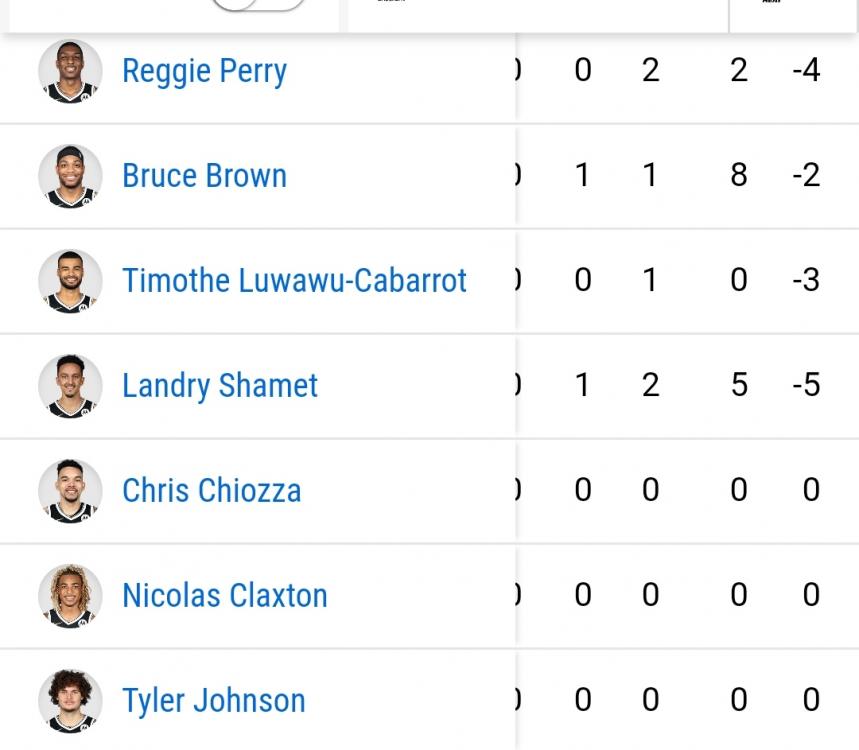859x750 pixels.
Task: Open Timothe Luwawu-Cabarrot's profile
Action: (294, 281)
